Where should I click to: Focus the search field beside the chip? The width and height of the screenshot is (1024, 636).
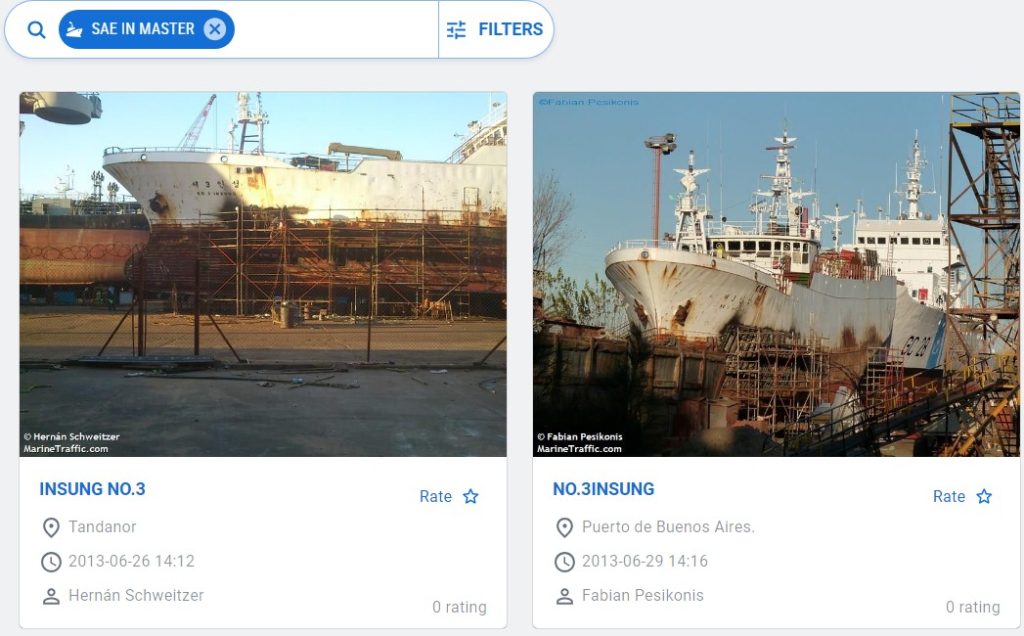point(335,30)
